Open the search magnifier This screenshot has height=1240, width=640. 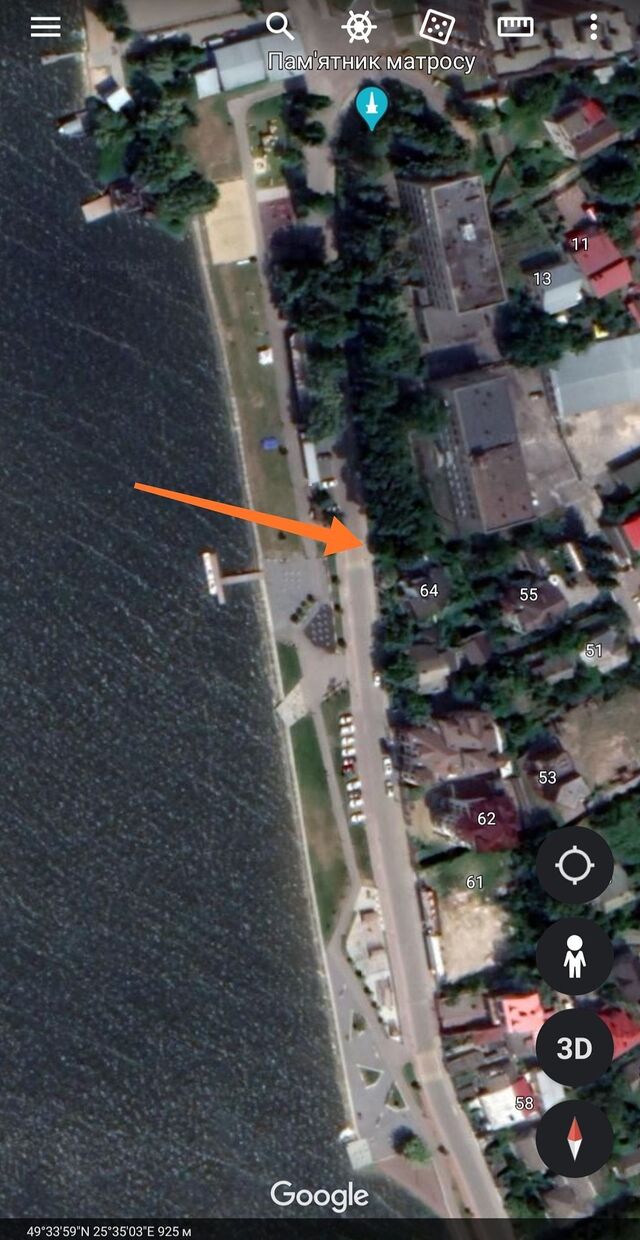[x=281, y=27]
